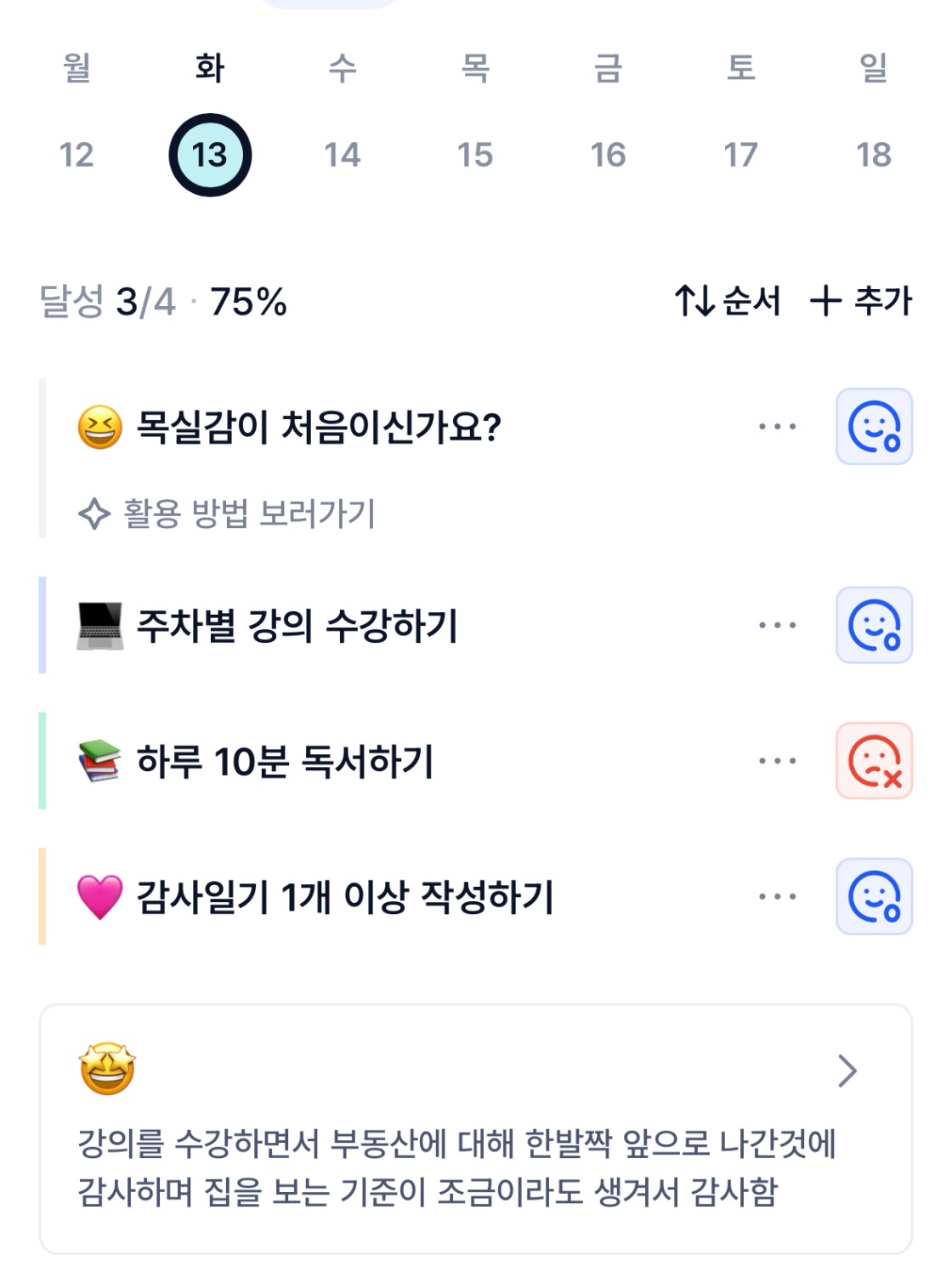The image size is (952, 1272).
Task: Open more options for 감사일기 1개 이상 작성하기
Action: (x=778, y=896)
